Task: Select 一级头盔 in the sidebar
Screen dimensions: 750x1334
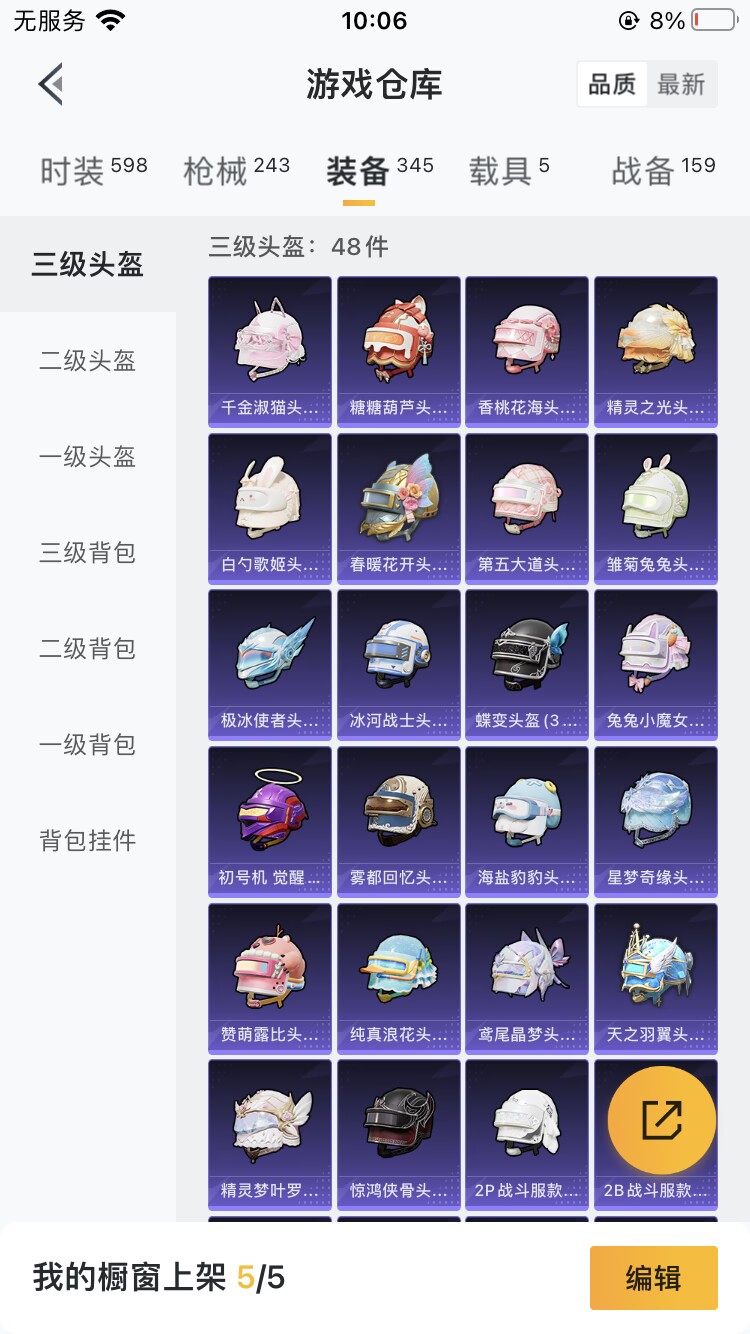Action: [x=88, y=457]
